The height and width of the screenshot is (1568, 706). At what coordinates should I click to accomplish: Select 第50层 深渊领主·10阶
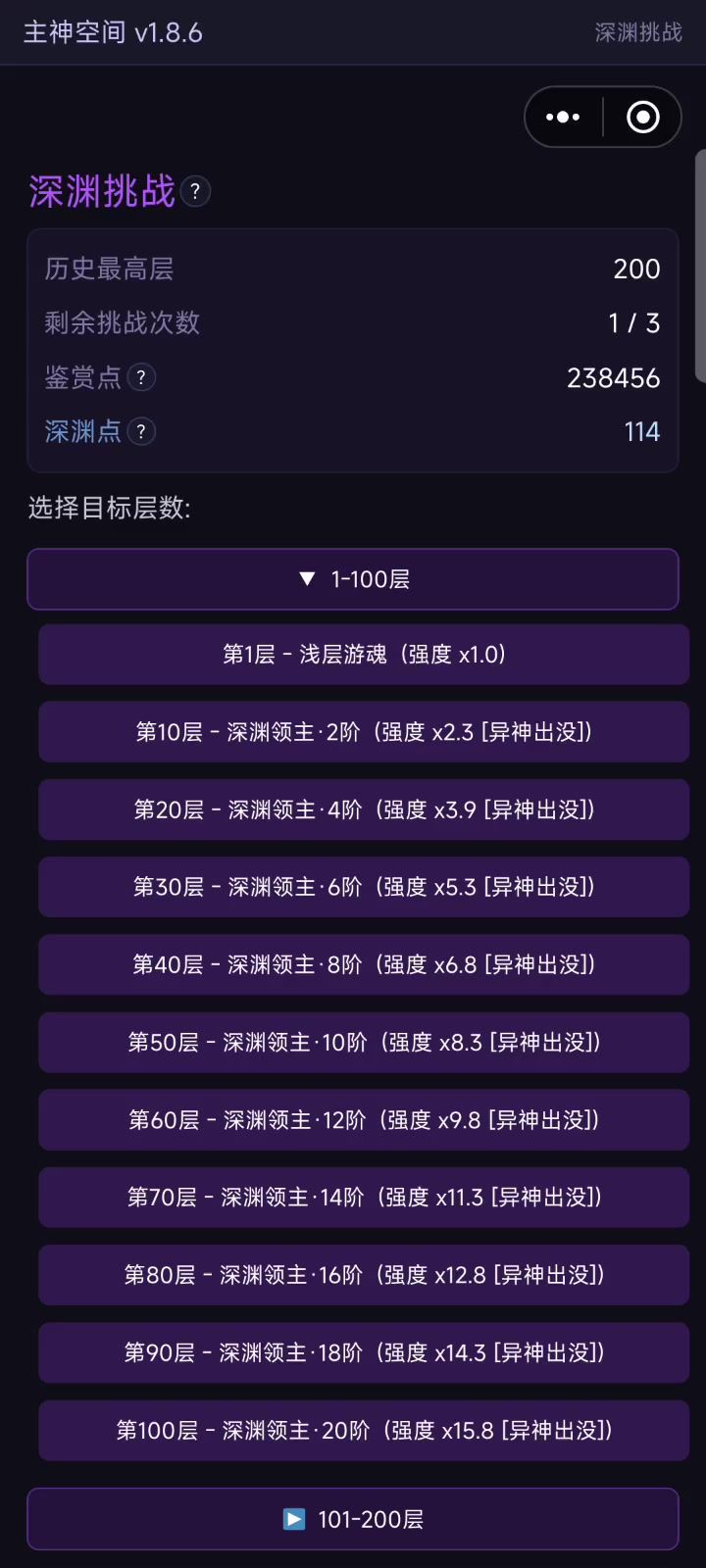pyautogui.click(x=364, y=1042)
